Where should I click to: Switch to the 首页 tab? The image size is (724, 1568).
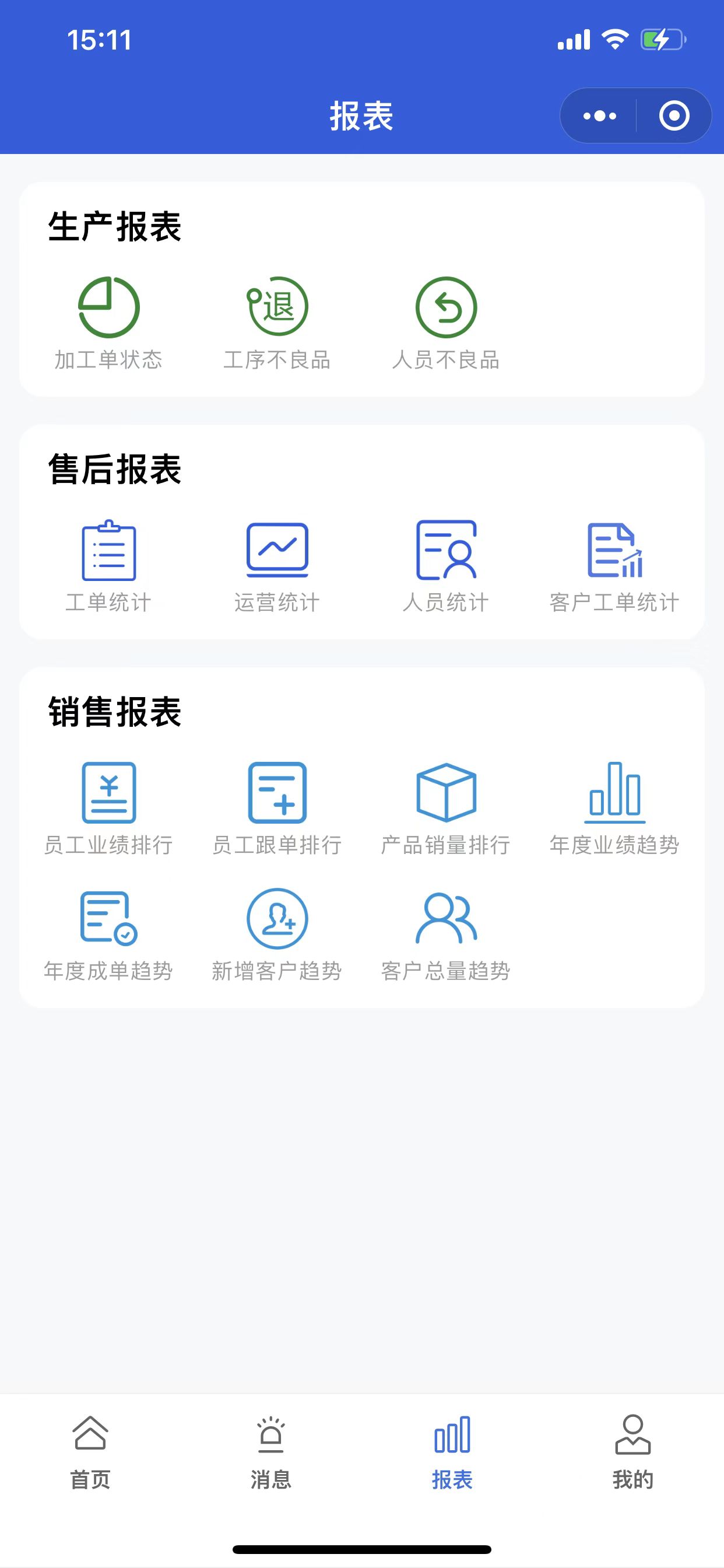tap(91, 1451)
